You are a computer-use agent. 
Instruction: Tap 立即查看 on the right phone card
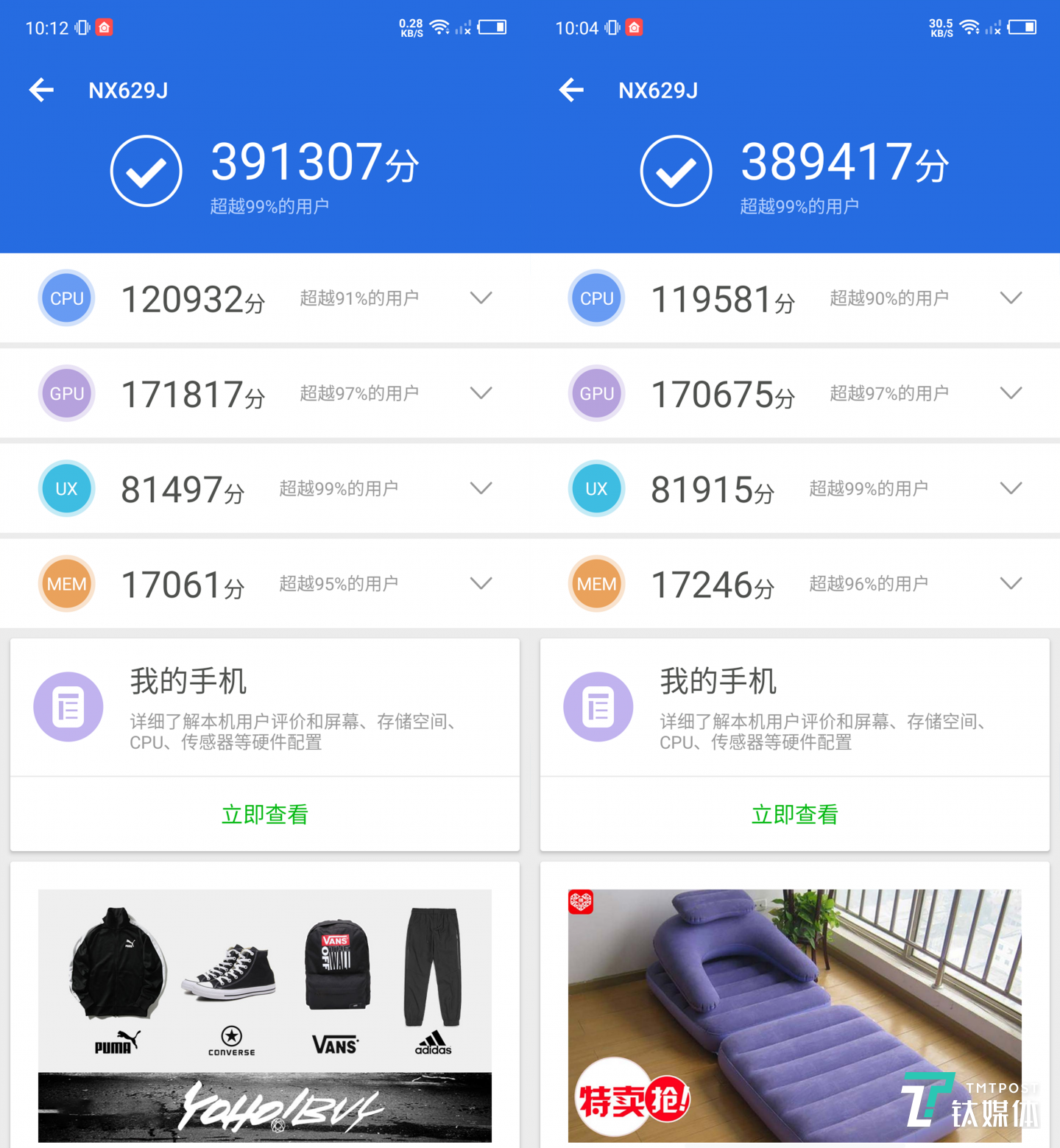794,814
